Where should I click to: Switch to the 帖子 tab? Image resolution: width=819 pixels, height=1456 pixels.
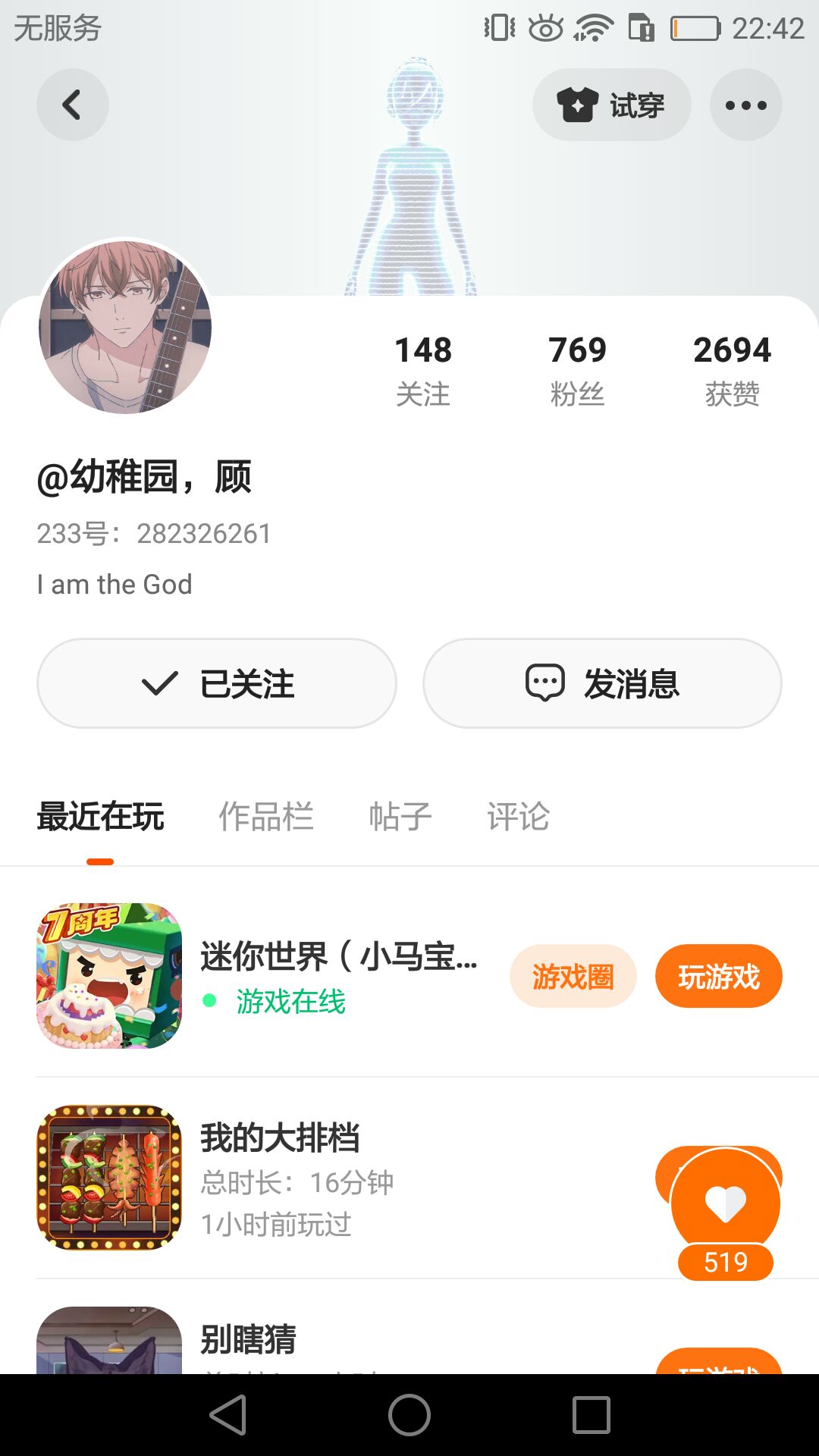400,817
